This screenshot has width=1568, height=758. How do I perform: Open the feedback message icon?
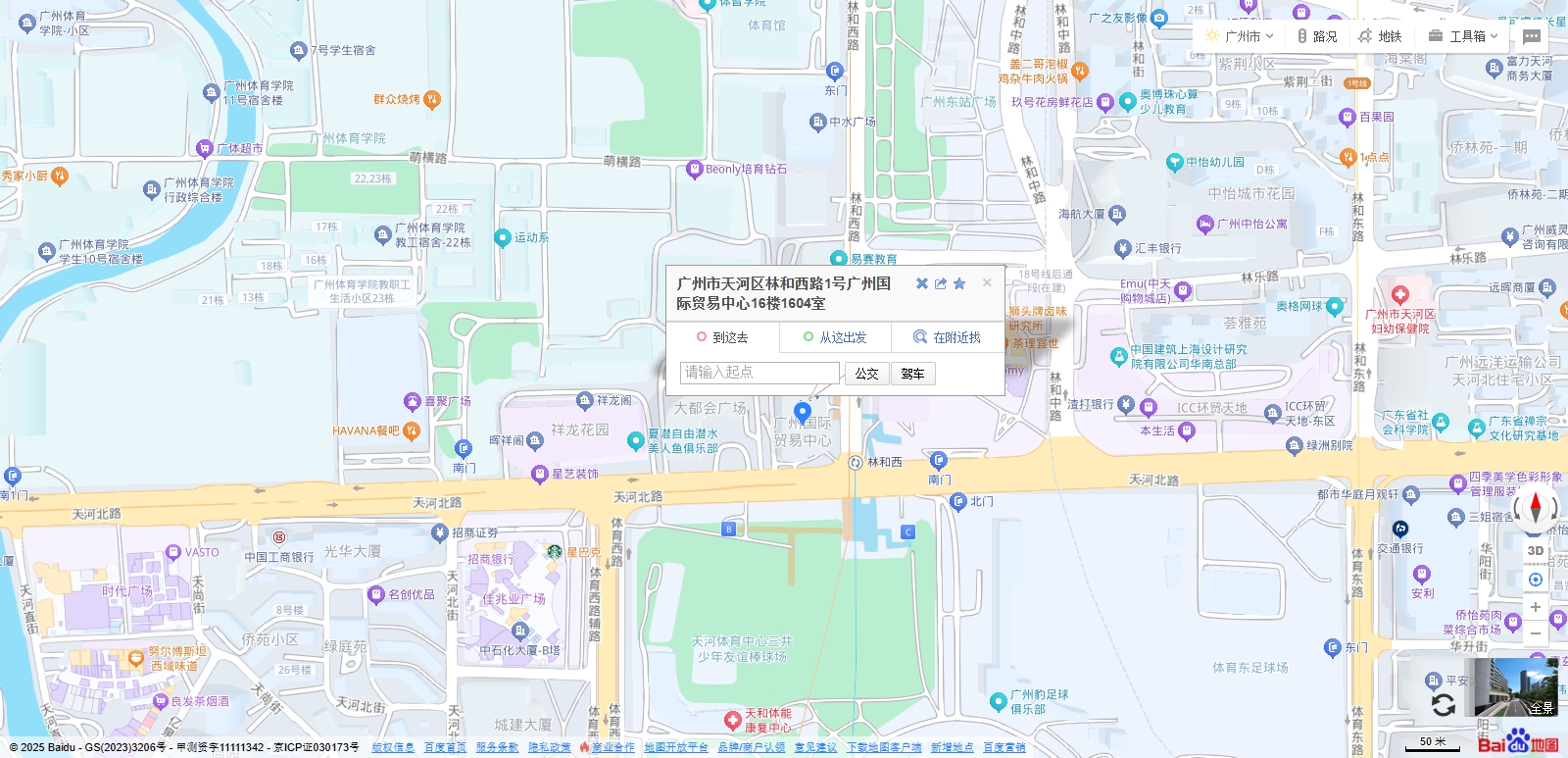pyautogui.click(x=1532, y=36)
